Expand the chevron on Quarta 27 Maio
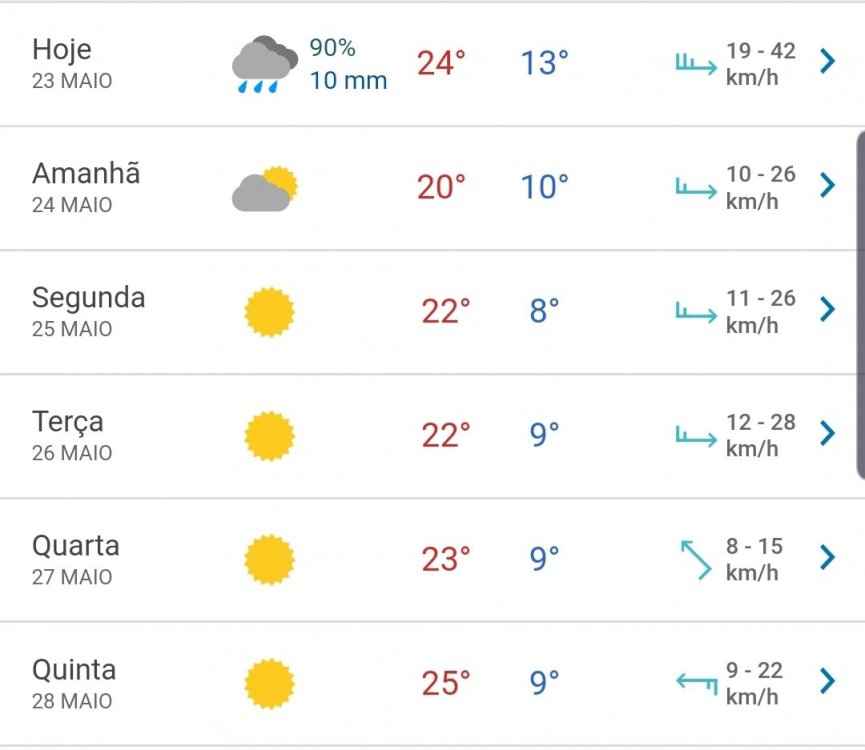 coord(826,558)
